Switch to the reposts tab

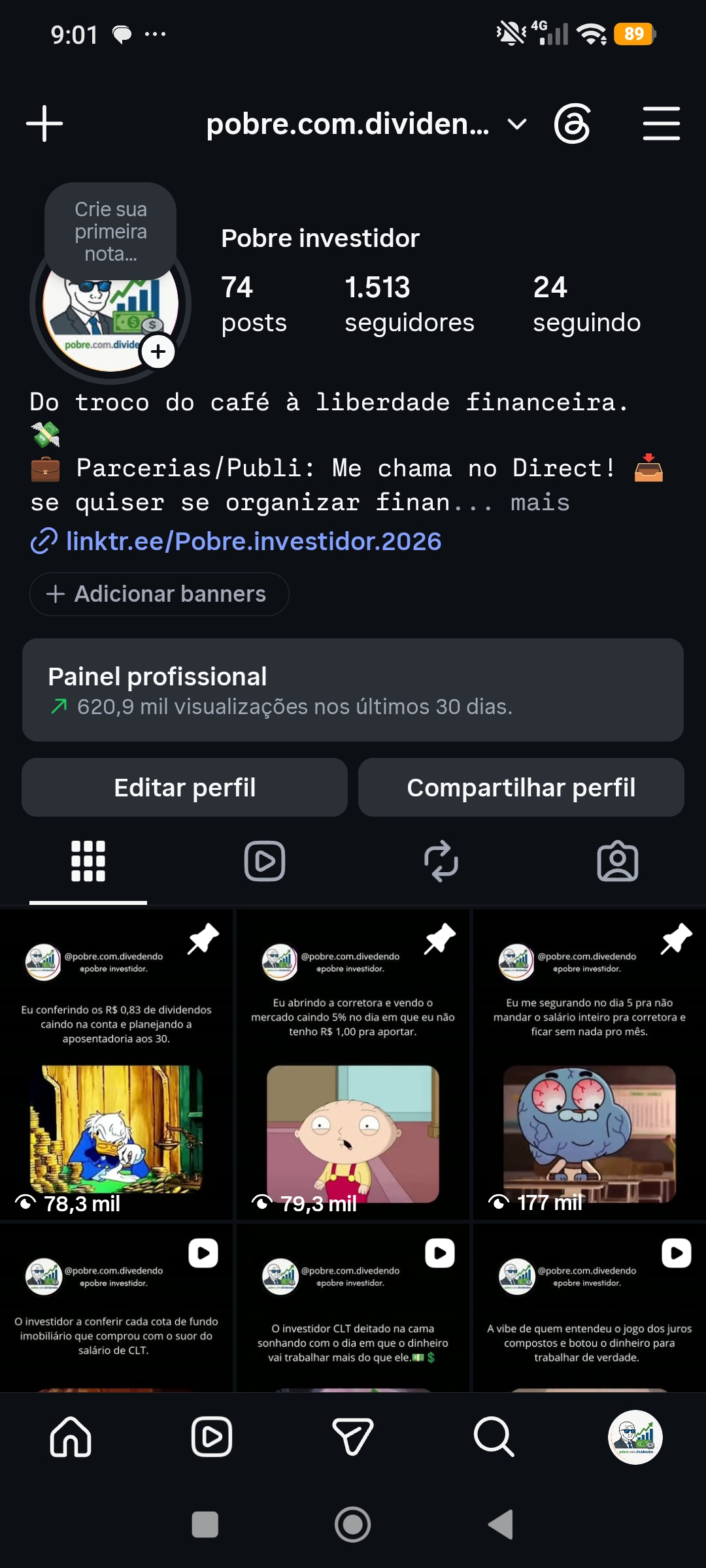click(441, 861)
